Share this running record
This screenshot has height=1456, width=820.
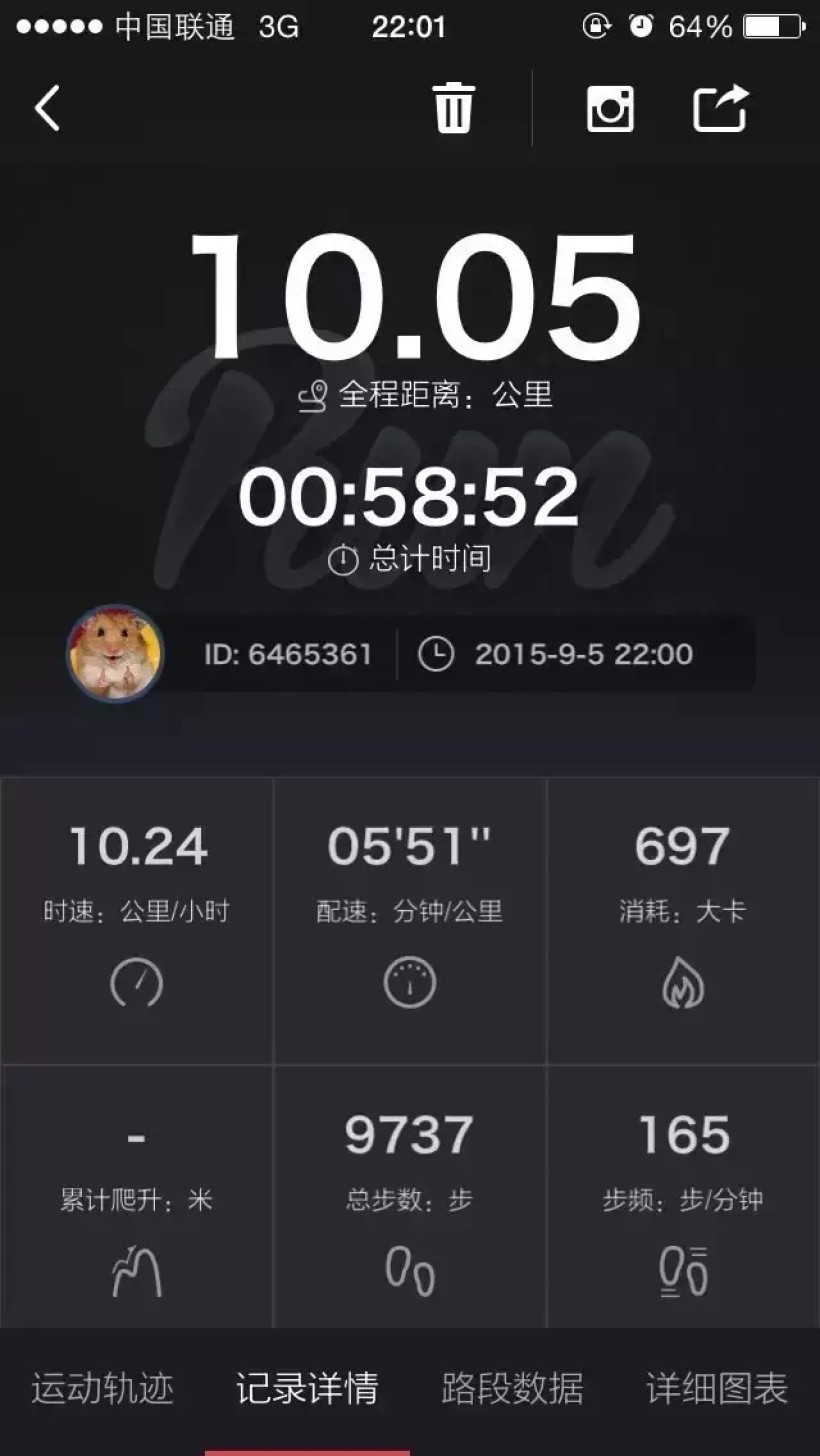tap(721, 108)
